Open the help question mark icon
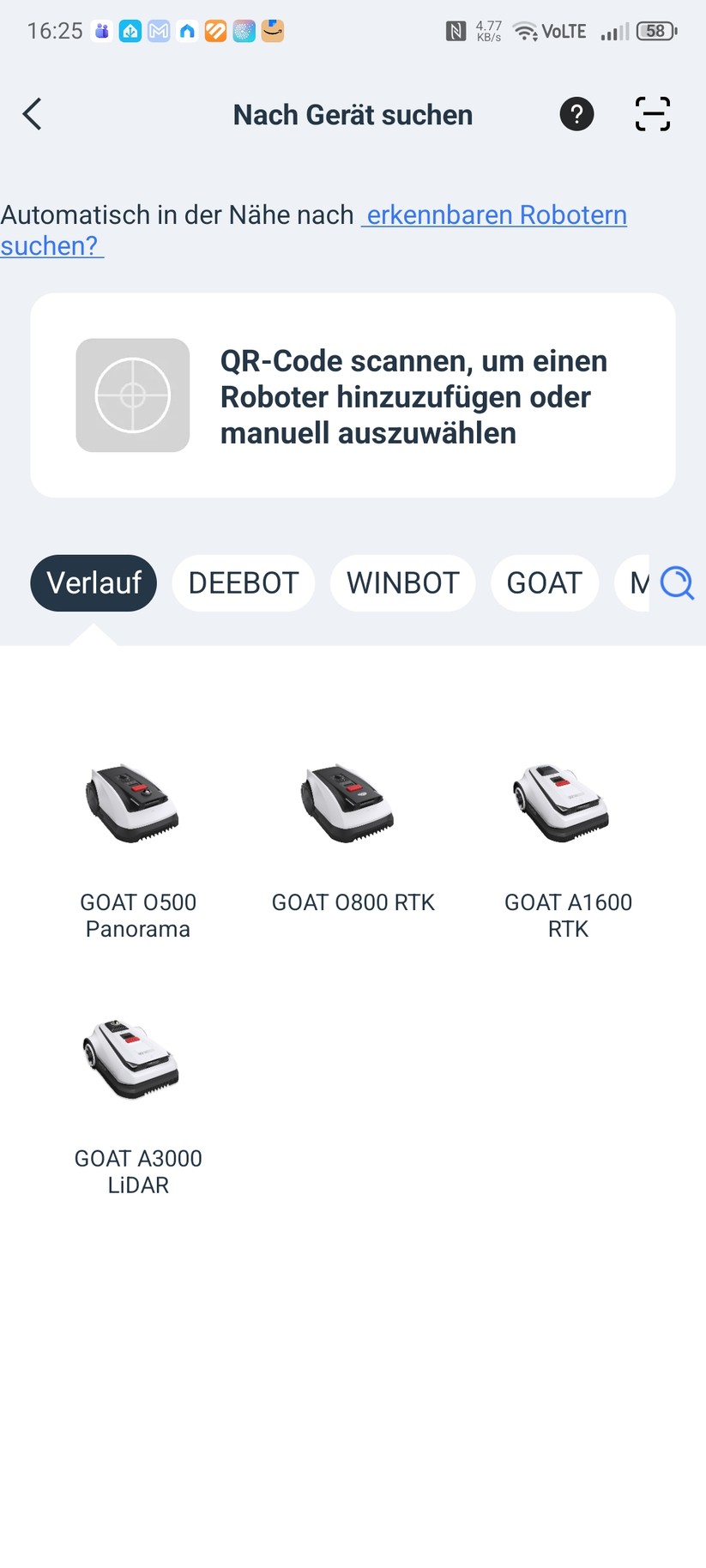 coord(576,113)
